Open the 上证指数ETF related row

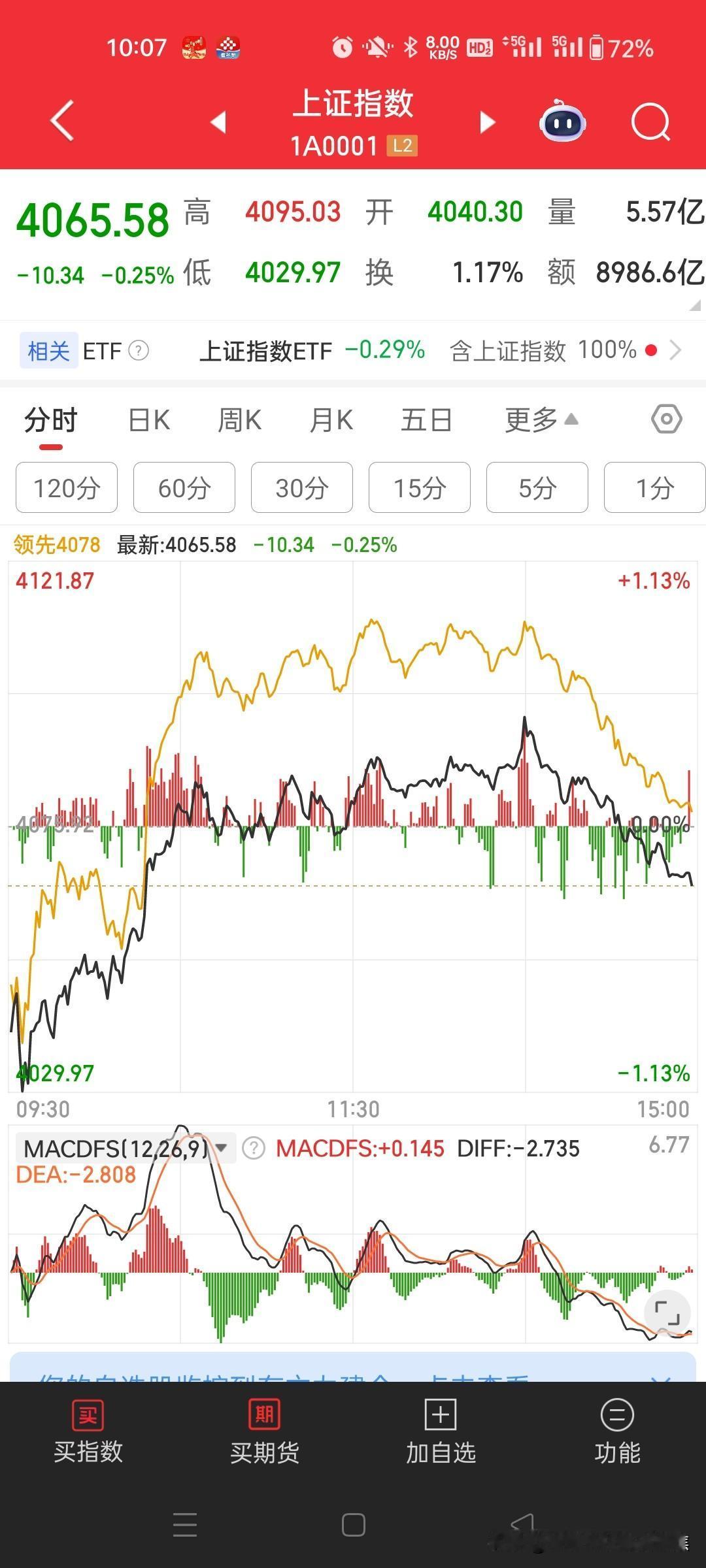click(353, 351)
